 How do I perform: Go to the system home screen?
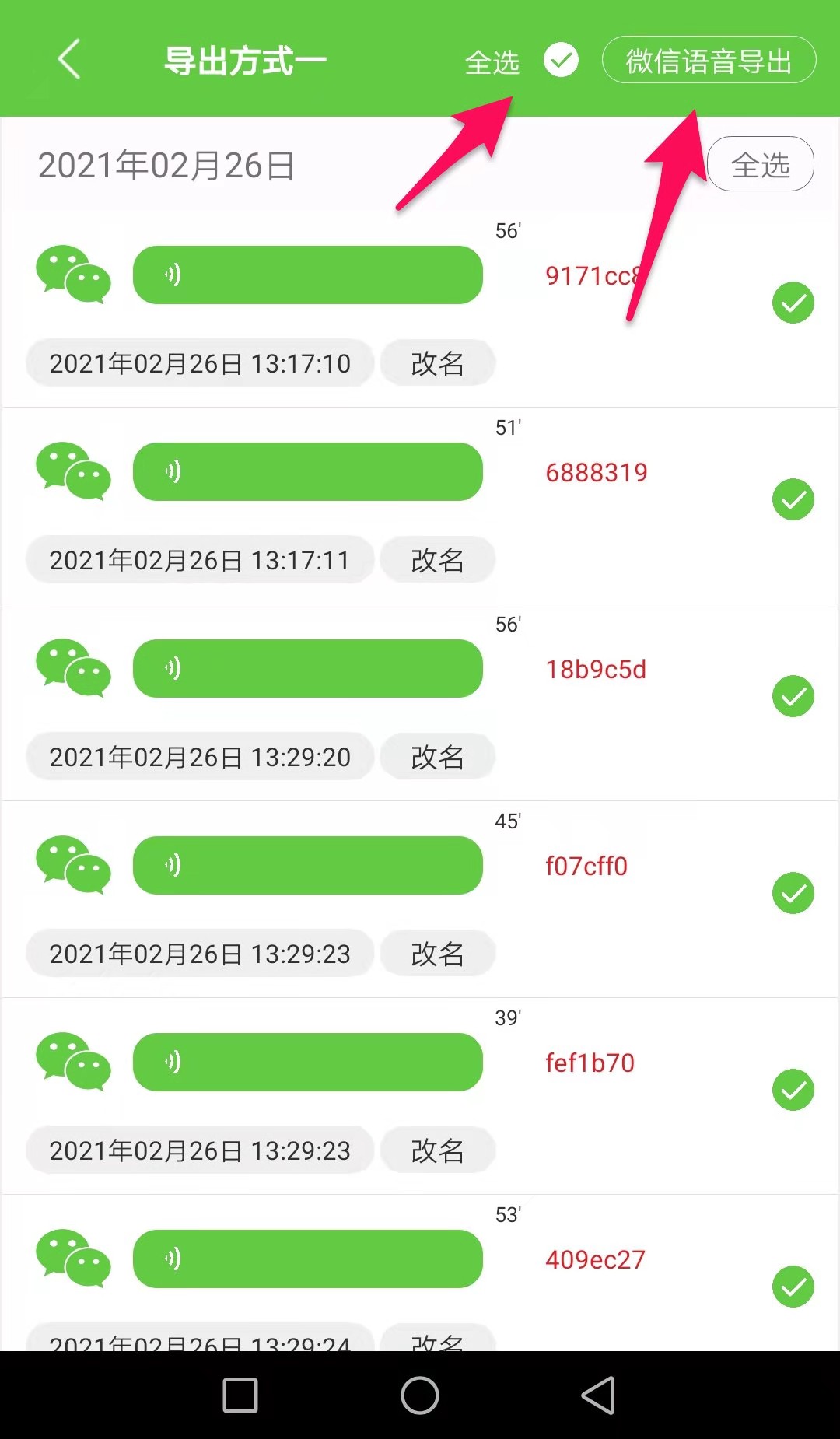coord(420,1395)
